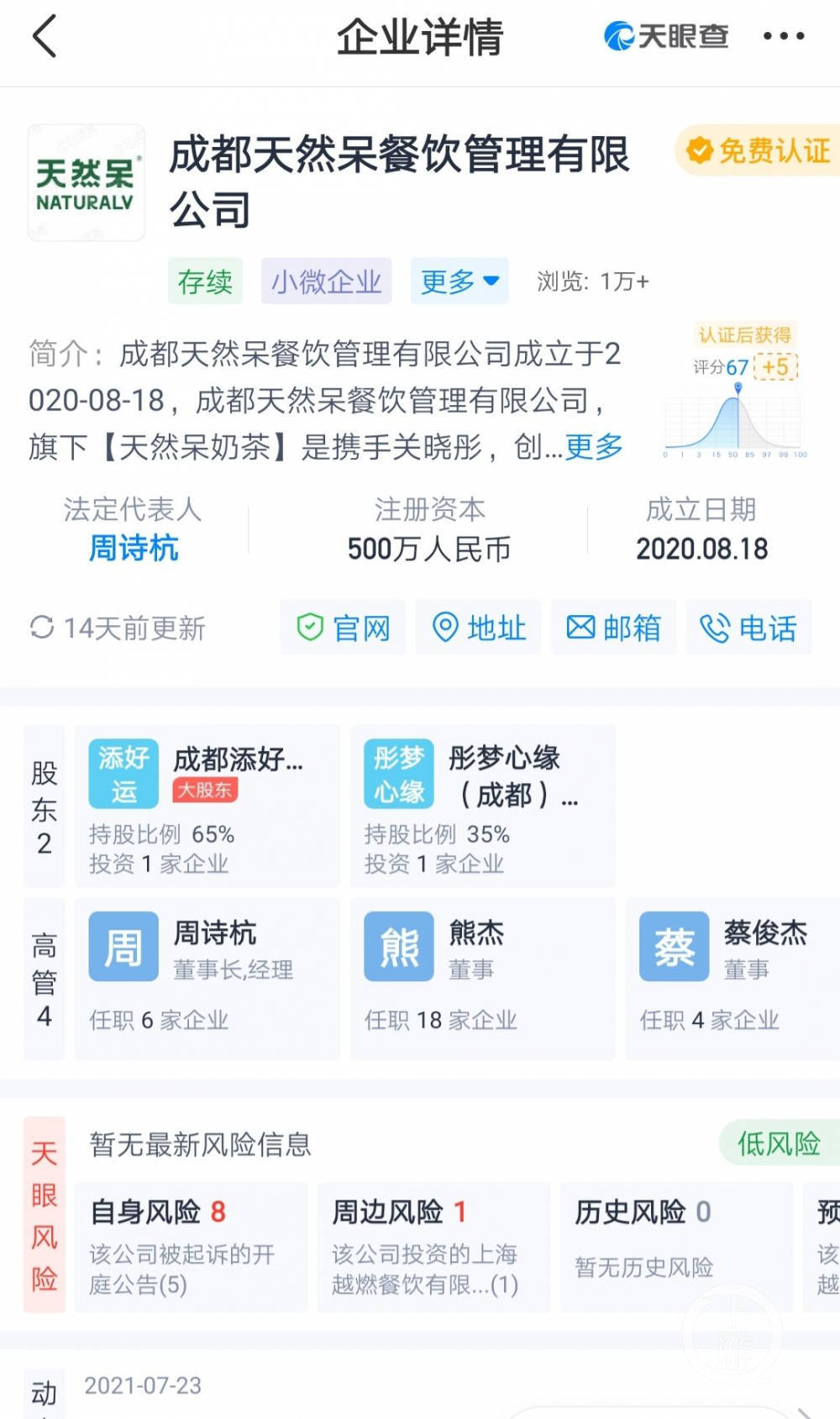840x1419 pixels.
Task: Show the company 邮箱
Action: (x=613, y=627)
